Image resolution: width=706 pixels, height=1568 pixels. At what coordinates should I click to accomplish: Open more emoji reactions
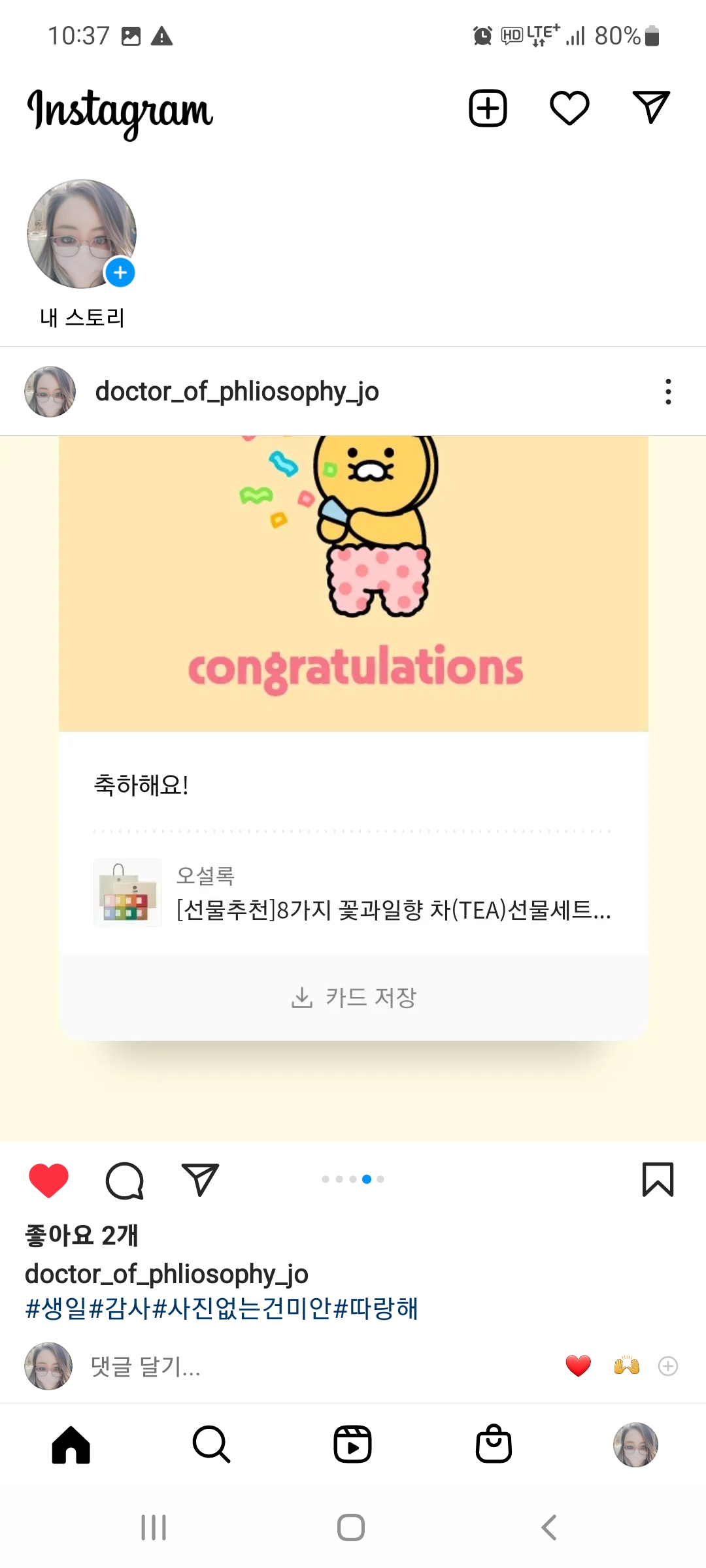pyautogui.click(x=667, y=1366)
